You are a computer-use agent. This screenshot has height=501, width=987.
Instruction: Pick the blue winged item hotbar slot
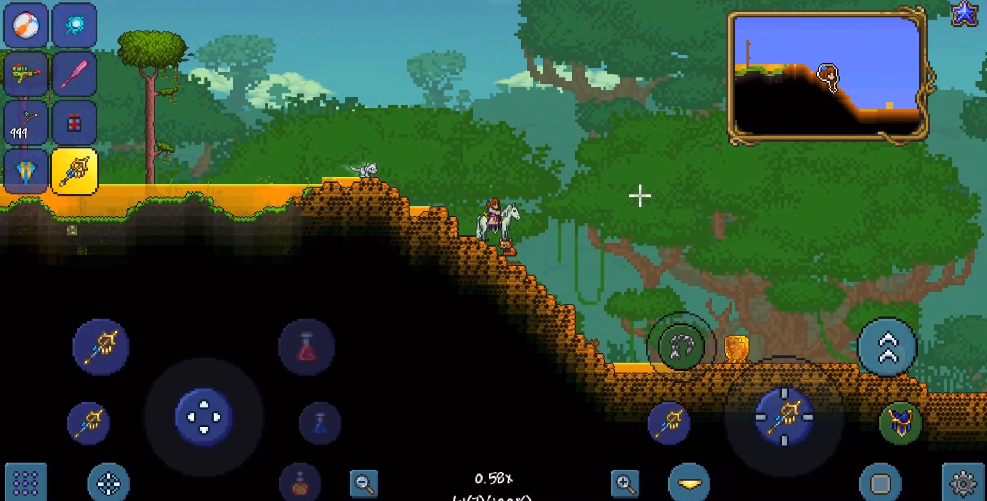pyautogui.click(x=25, y=171)
